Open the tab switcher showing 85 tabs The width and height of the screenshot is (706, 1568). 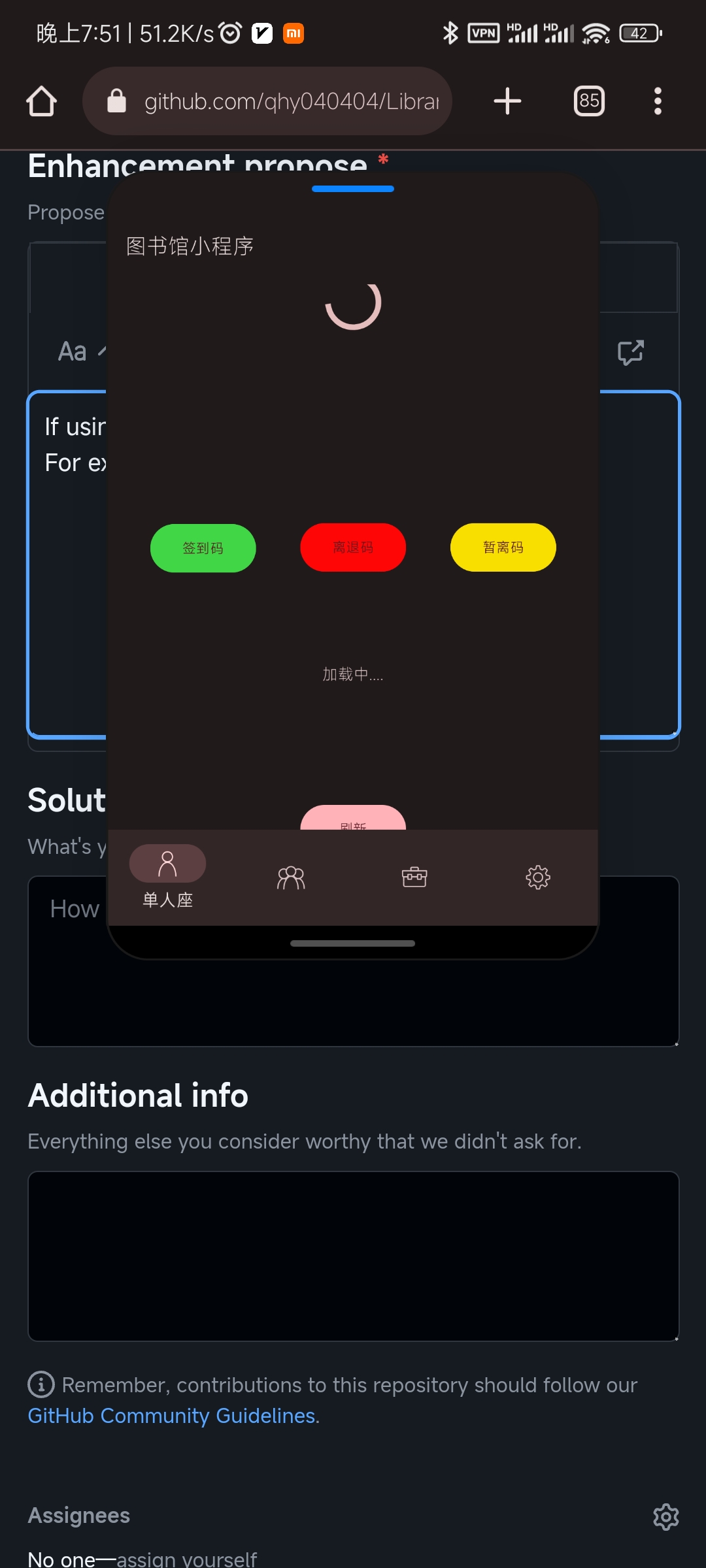[589, 101]
